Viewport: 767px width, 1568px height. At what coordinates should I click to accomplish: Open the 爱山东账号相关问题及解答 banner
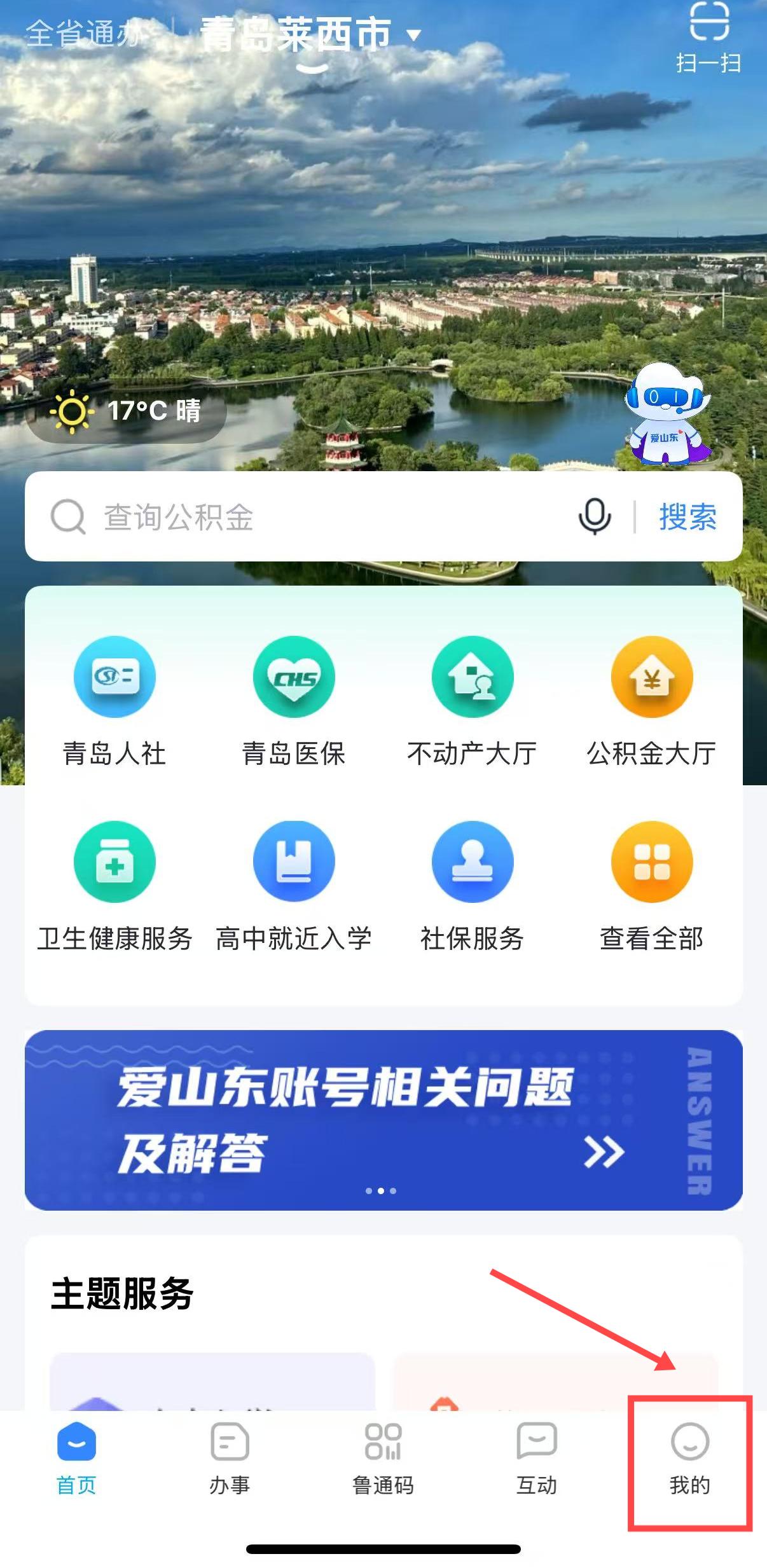pos(383,1119)
